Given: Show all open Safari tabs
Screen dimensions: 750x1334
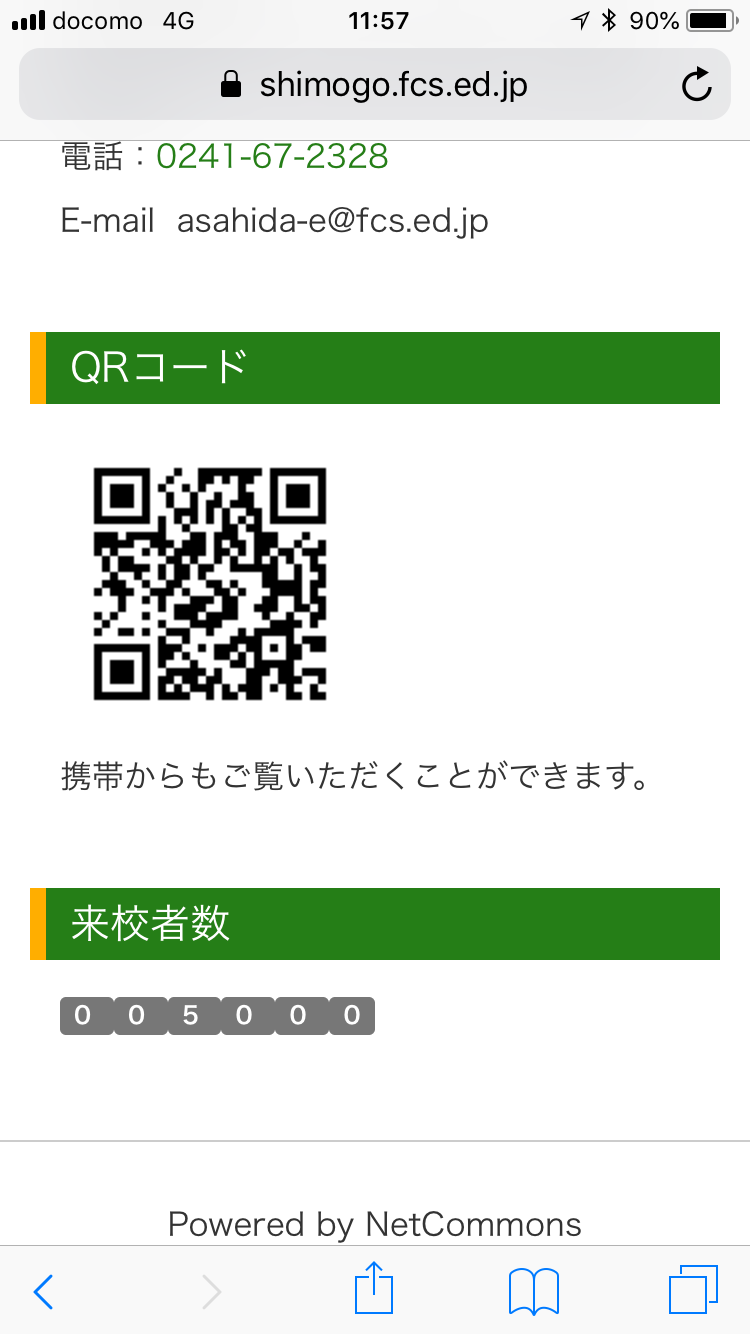Looking at the screenshot, I should (x=693, y=1289).
